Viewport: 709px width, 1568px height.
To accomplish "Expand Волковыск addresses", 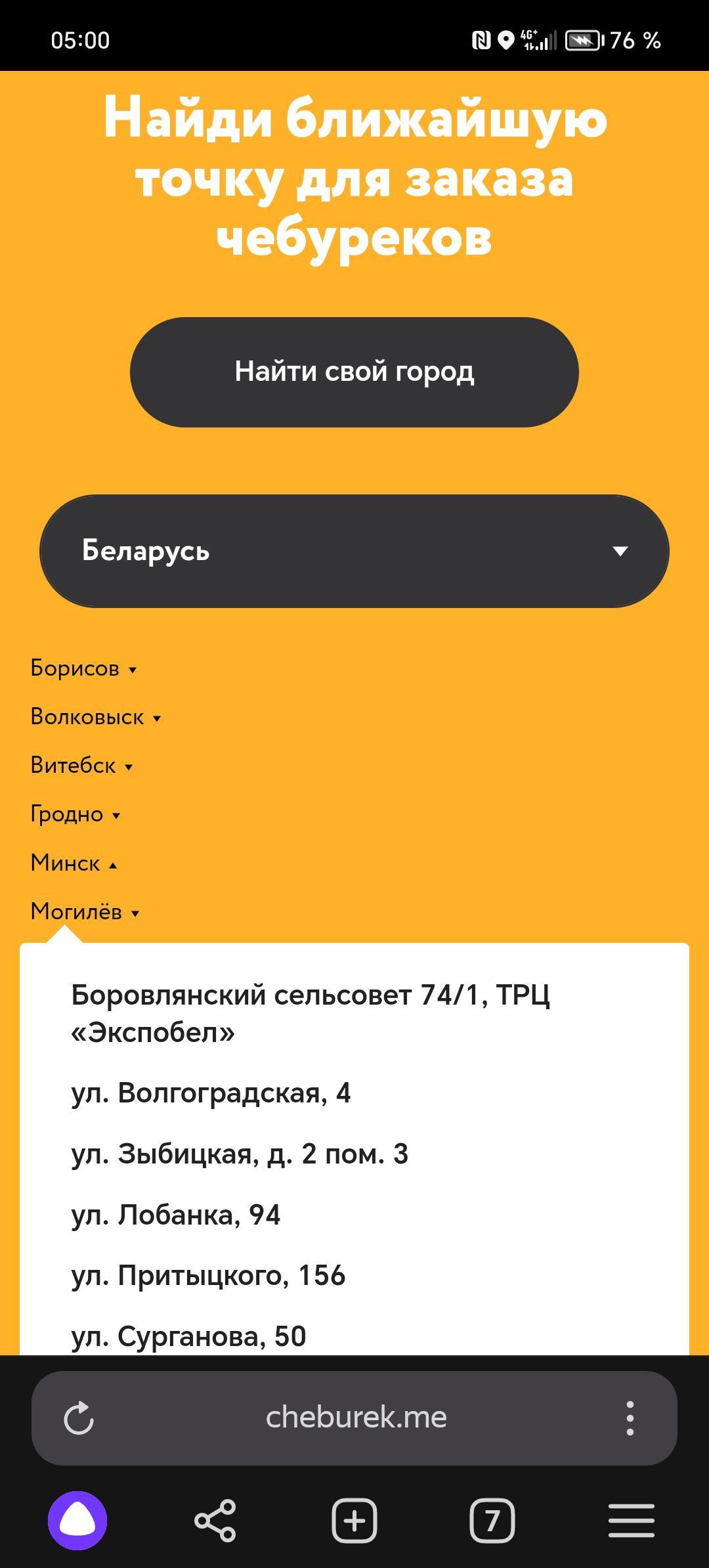I will click(95, 717).
